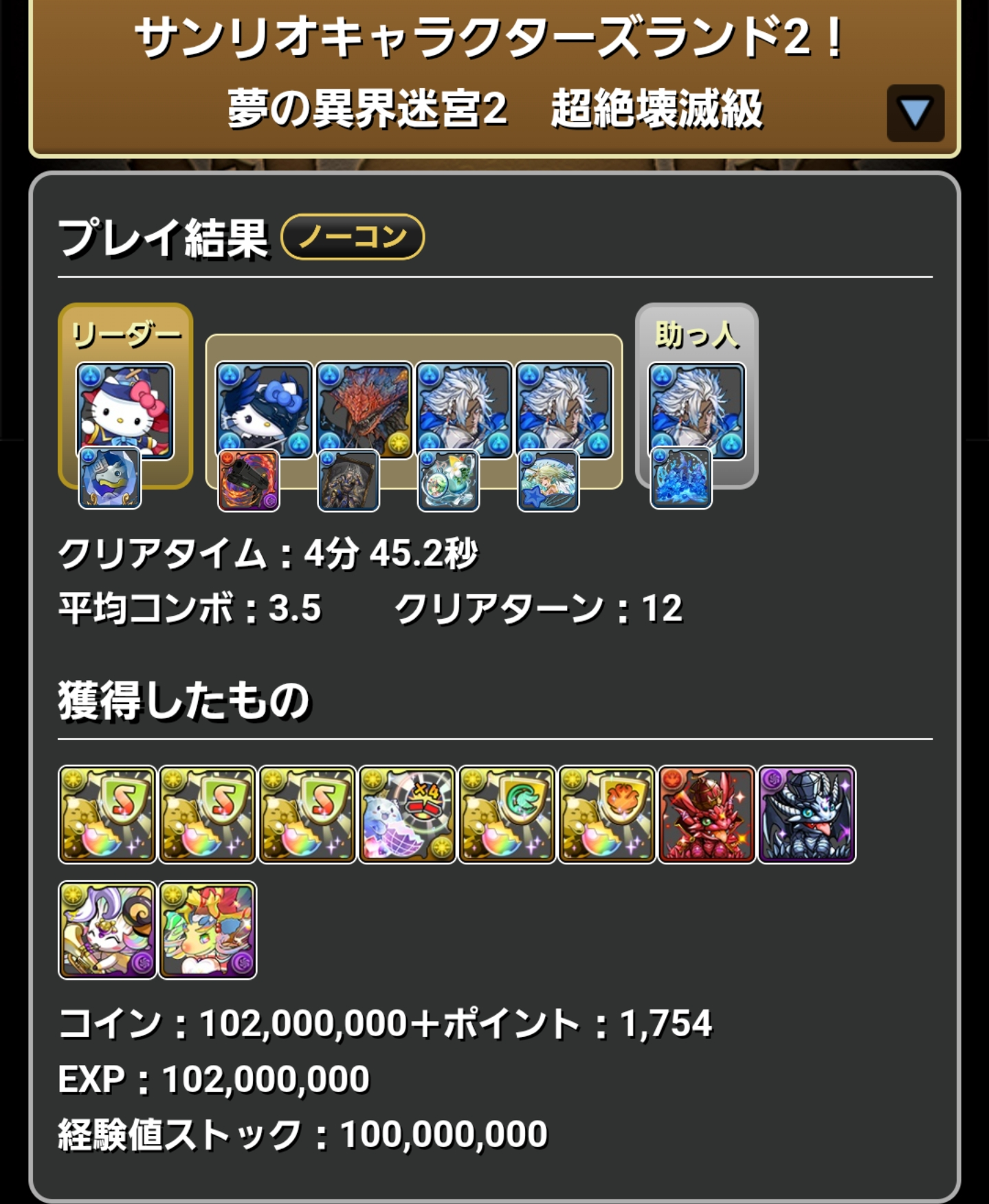Tap the dark blue dragon reward icon
Screen dimensions: 989x1204
(x=807, y=814)
